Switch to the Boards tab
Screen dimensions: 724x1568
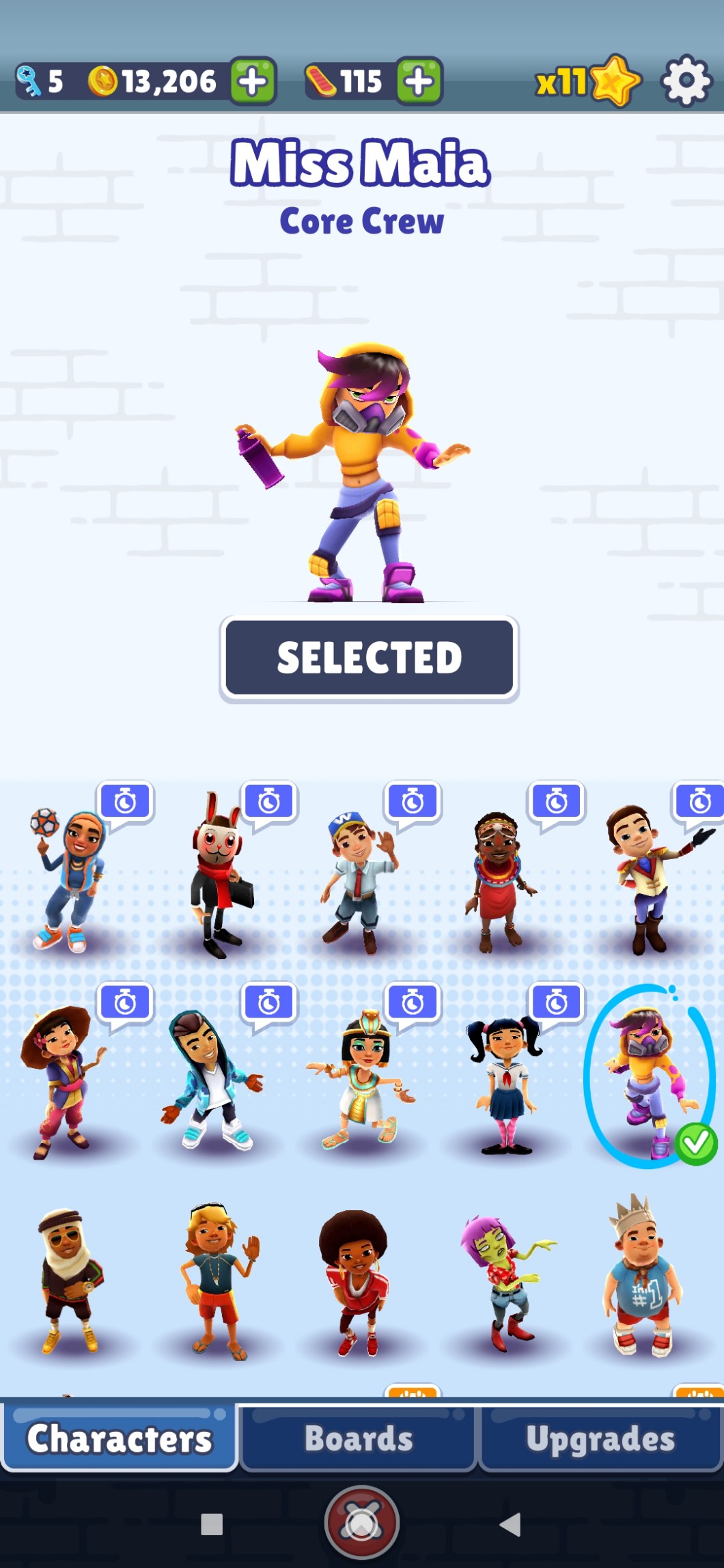(359, 1438)
